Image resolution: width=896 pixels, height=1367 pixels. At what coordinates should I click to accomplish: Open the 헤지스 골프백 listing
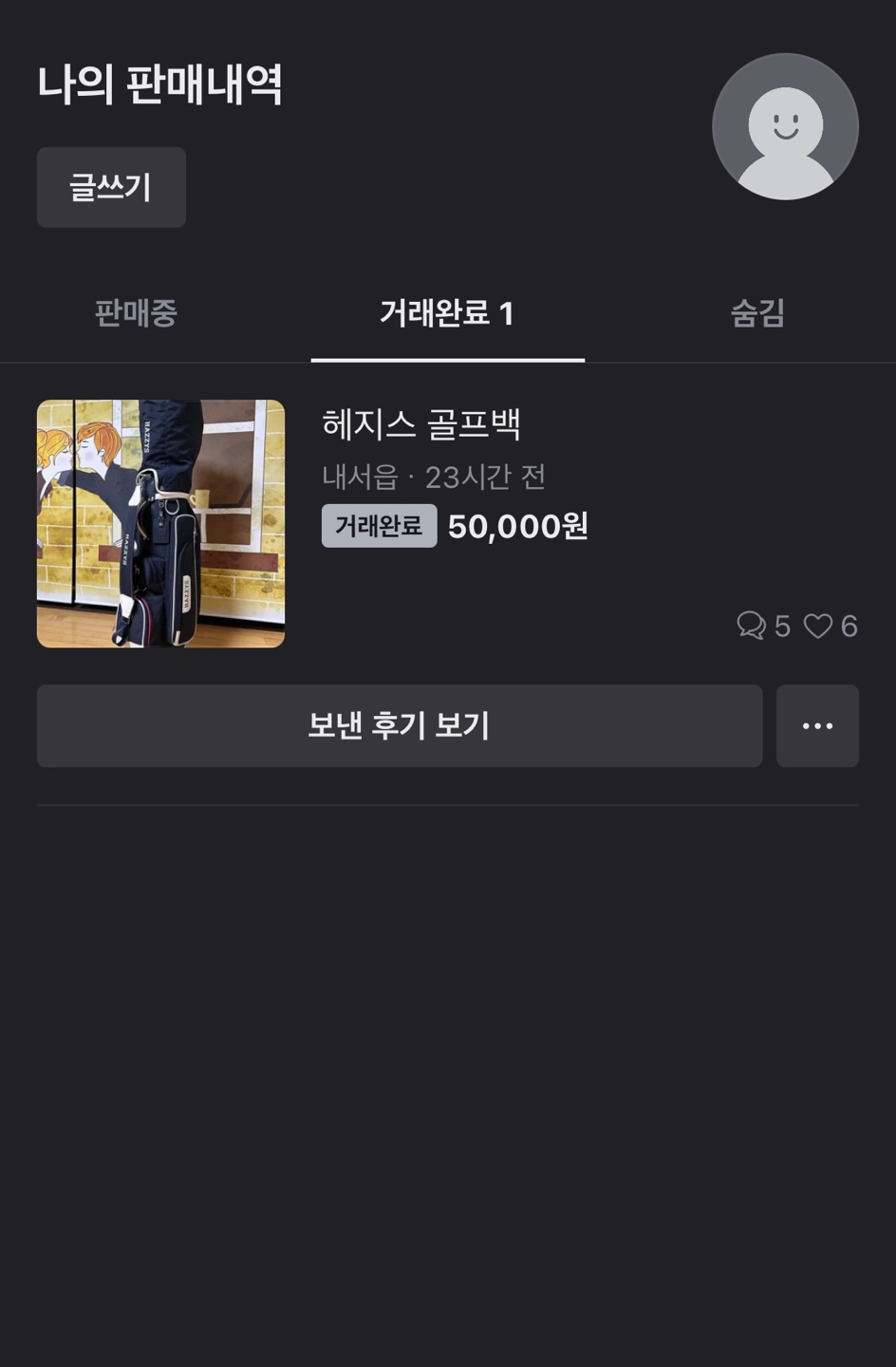420,424
